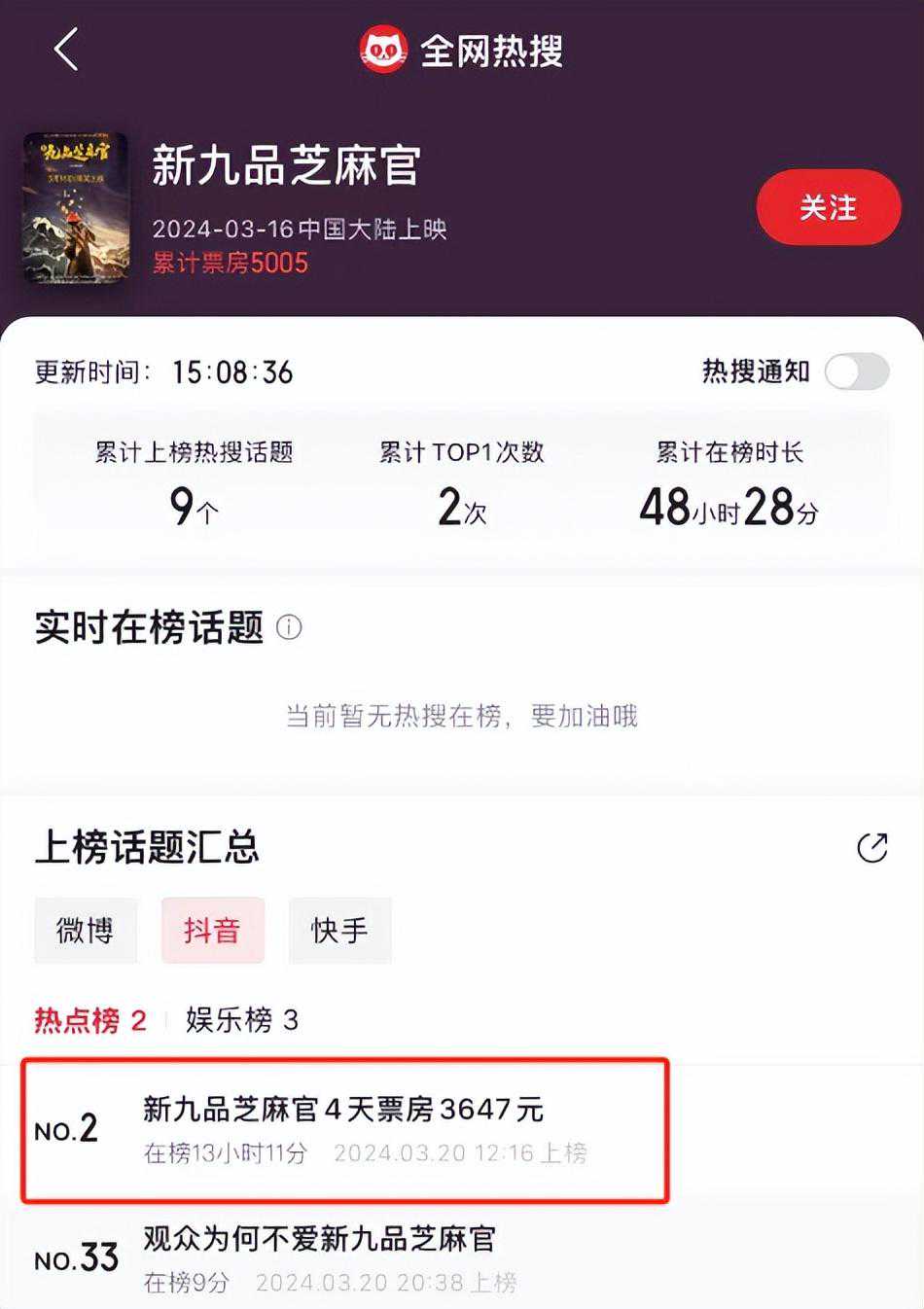Screen dimensions: 924x1309
Task: Go back using the top-left arrow
Action: coord(66,50)
